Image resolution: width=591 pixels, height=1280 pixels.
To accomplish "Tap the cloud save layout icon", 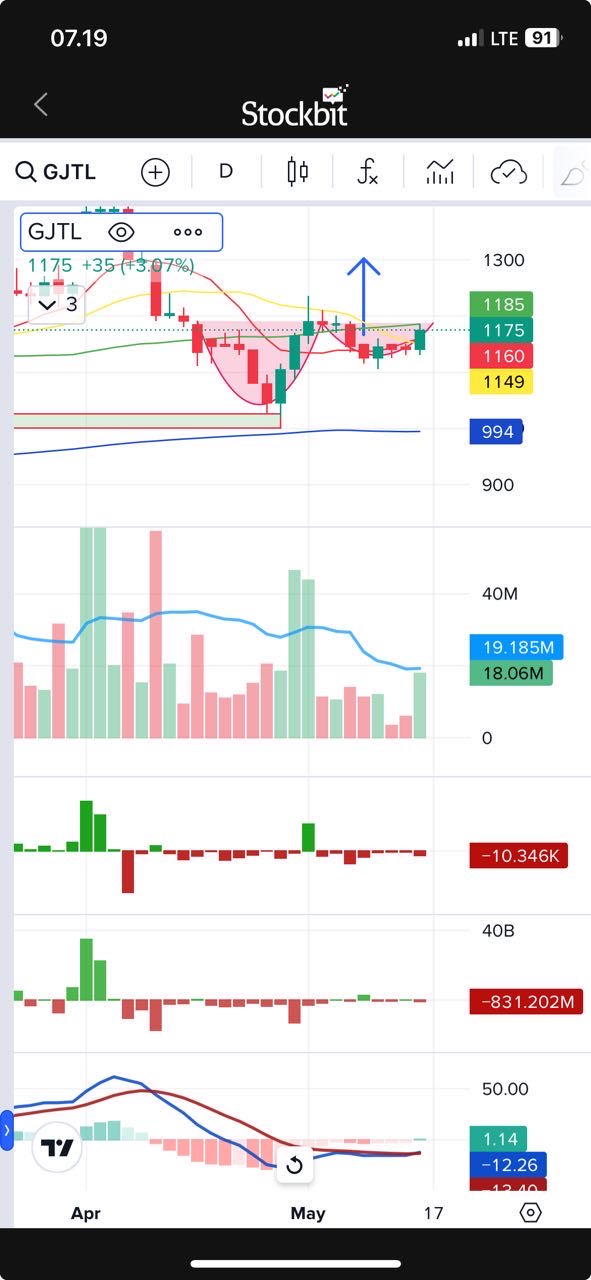I will 508,173.
